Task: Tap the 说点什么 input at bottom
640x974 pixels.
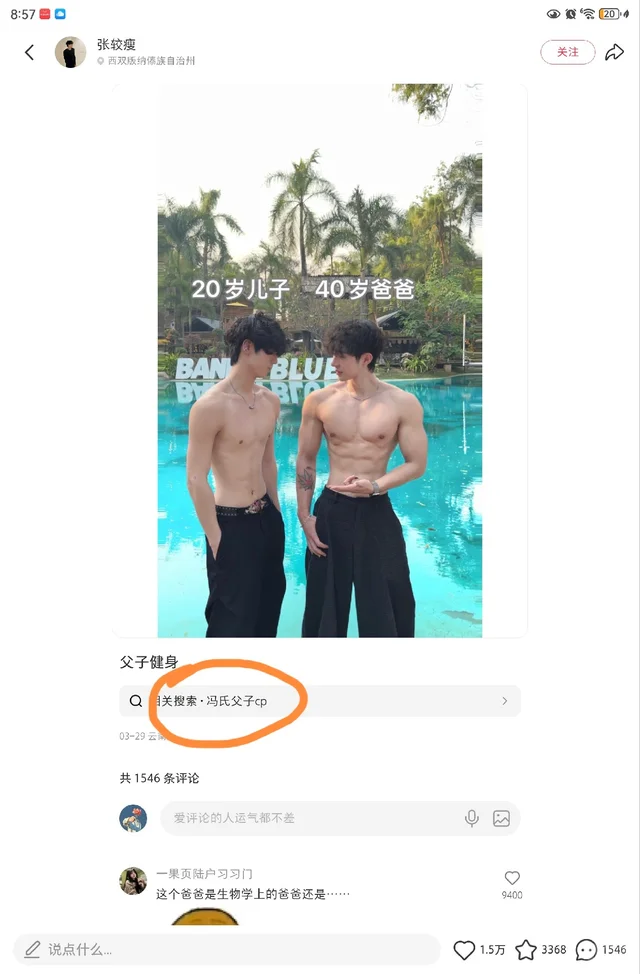Action: pos(225,949)
